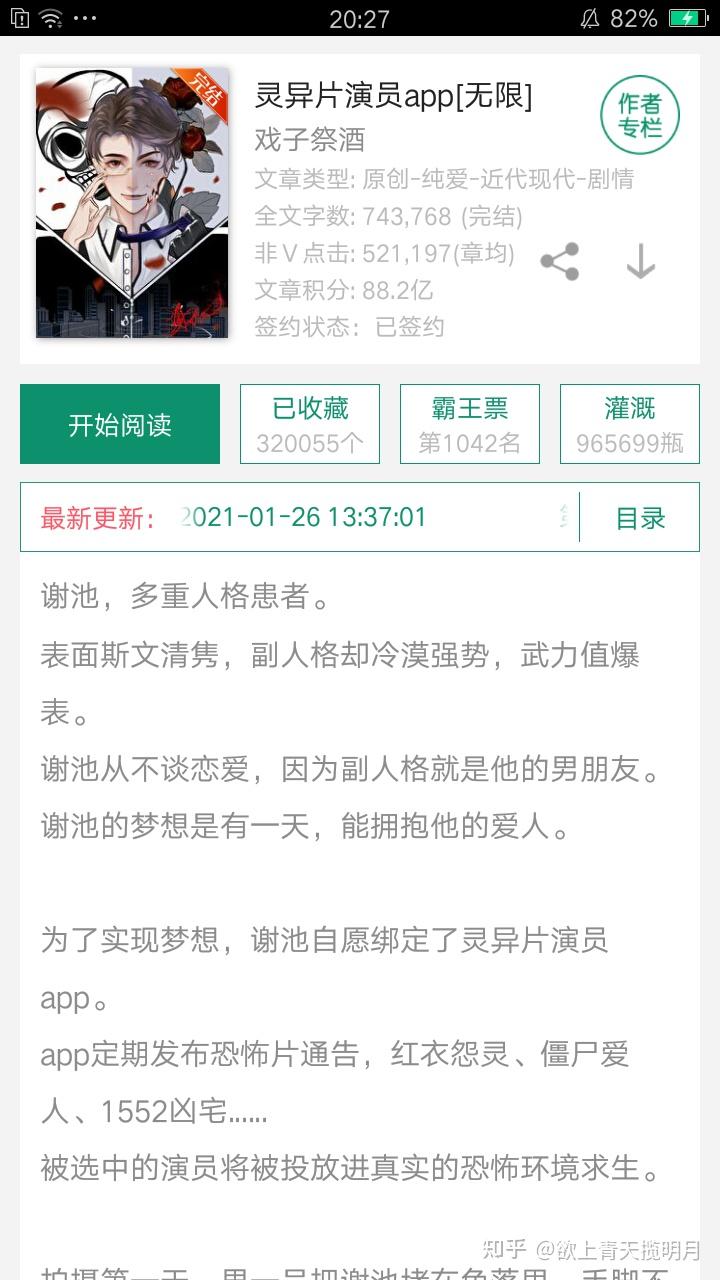Tap 开始阅读 to start reading
Viewport: 720px width, 1280px height.
coord(120,424)
